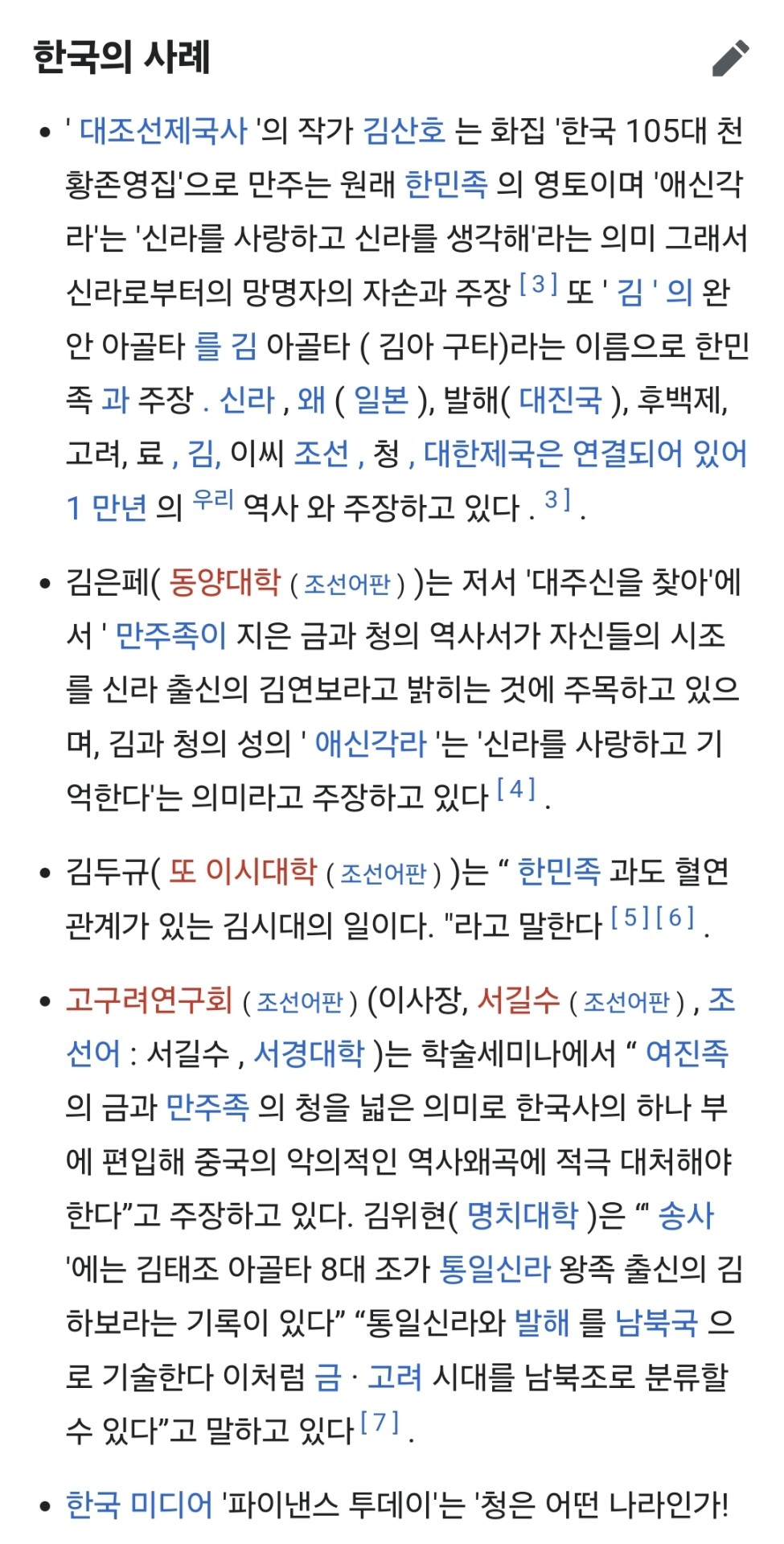Open the 김산호 author link
This screenshot has height=1544, width=784.
click(x=404, y=130)
